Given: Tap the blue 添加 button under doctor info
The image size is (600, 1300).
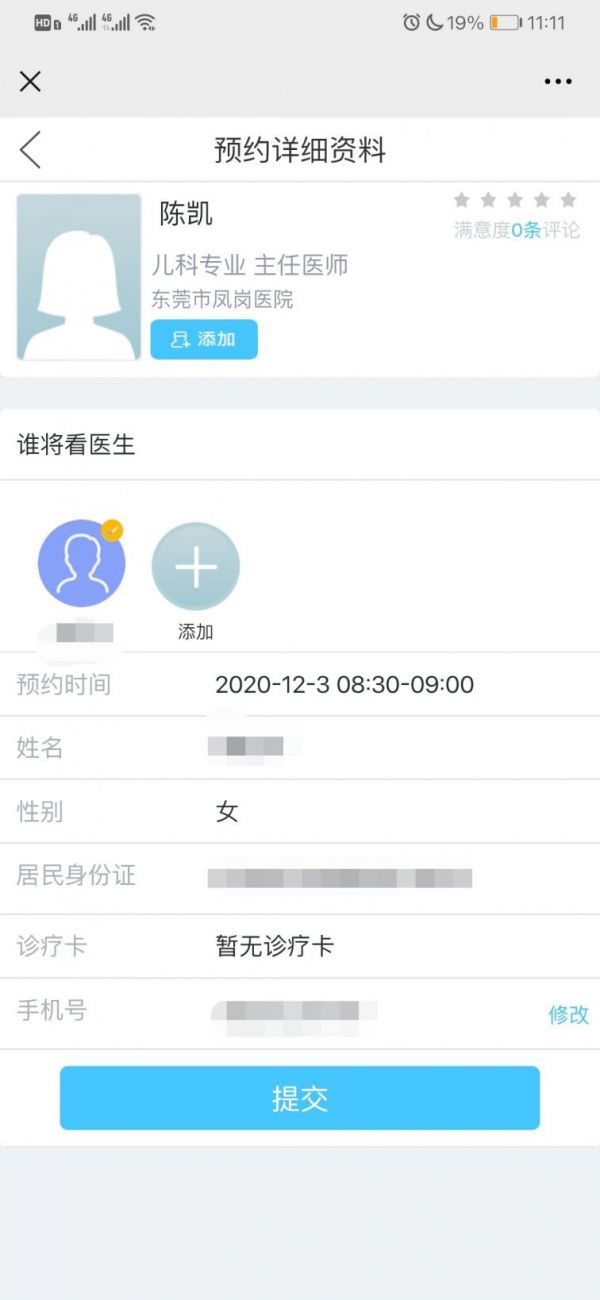Looking at the screenshot, I should 204,339.
